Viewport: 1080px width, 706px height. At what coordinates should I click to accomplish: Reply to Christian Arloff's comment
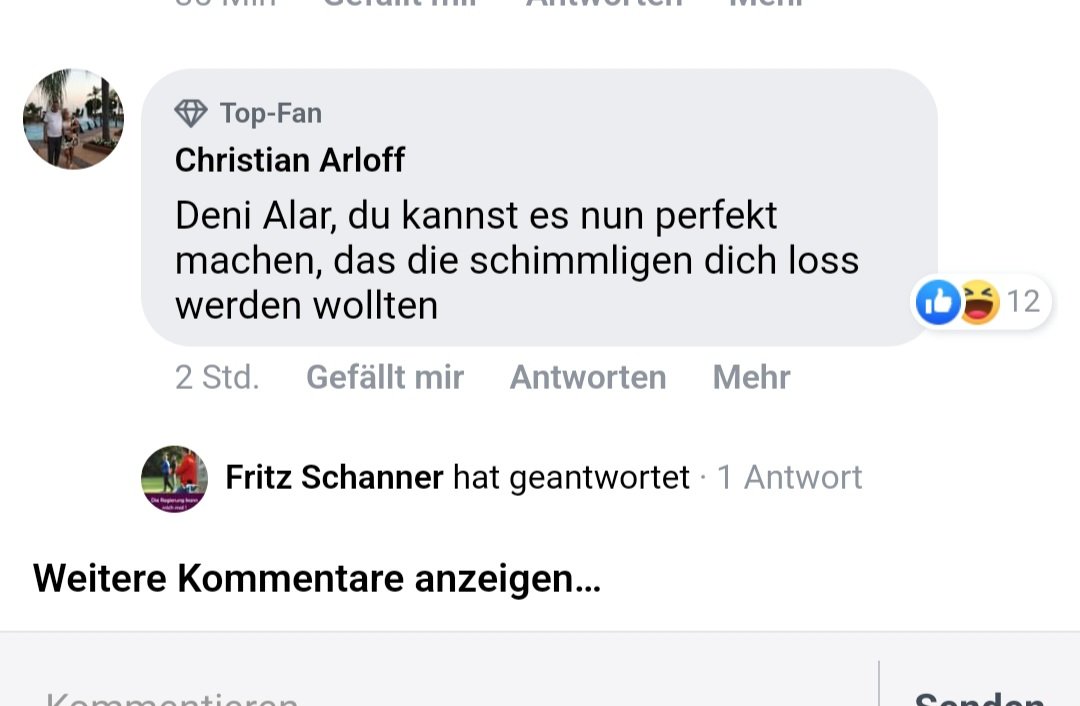pyautogui.click(x=587, y=377)
